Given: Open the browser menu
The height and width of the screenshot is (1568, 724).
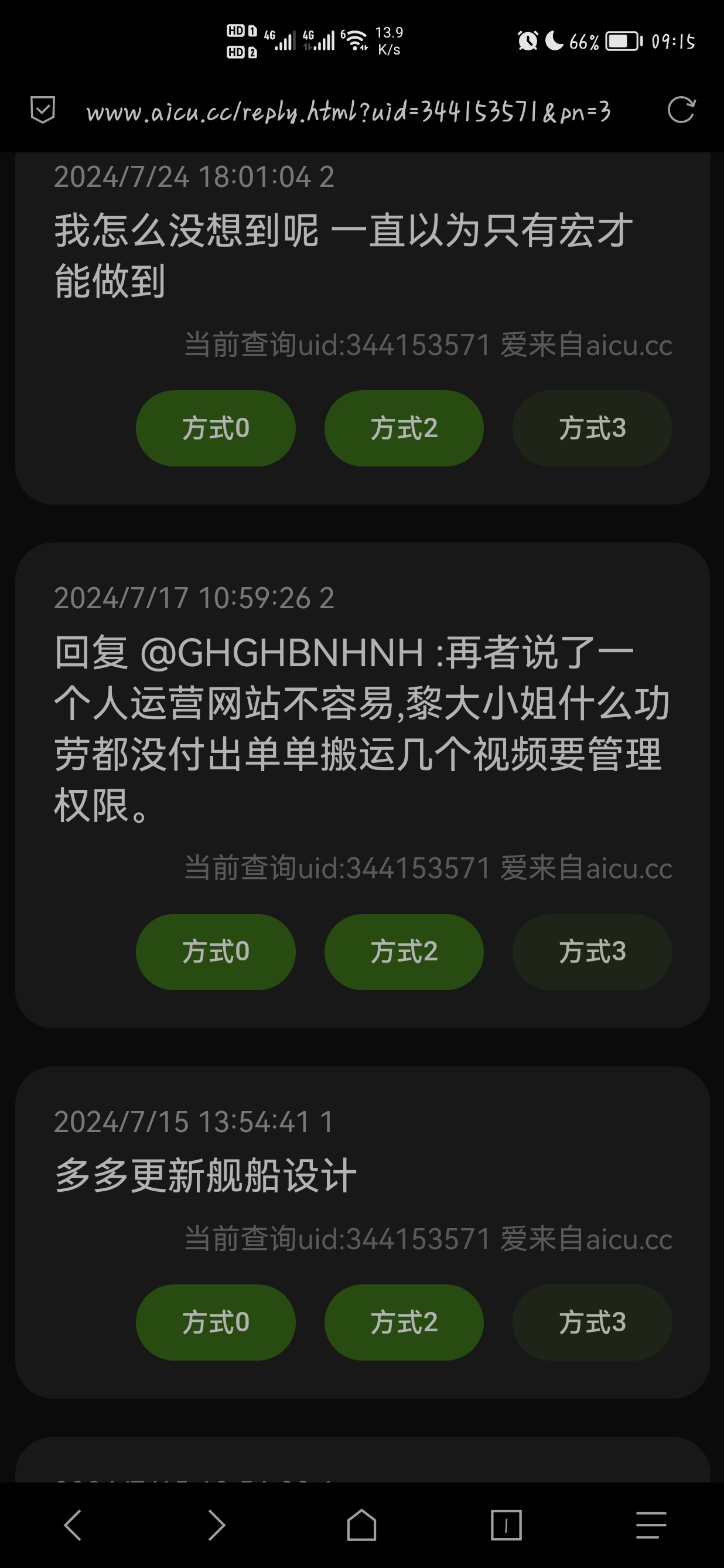Looking at the screenshot, I should click(651, 1525).
